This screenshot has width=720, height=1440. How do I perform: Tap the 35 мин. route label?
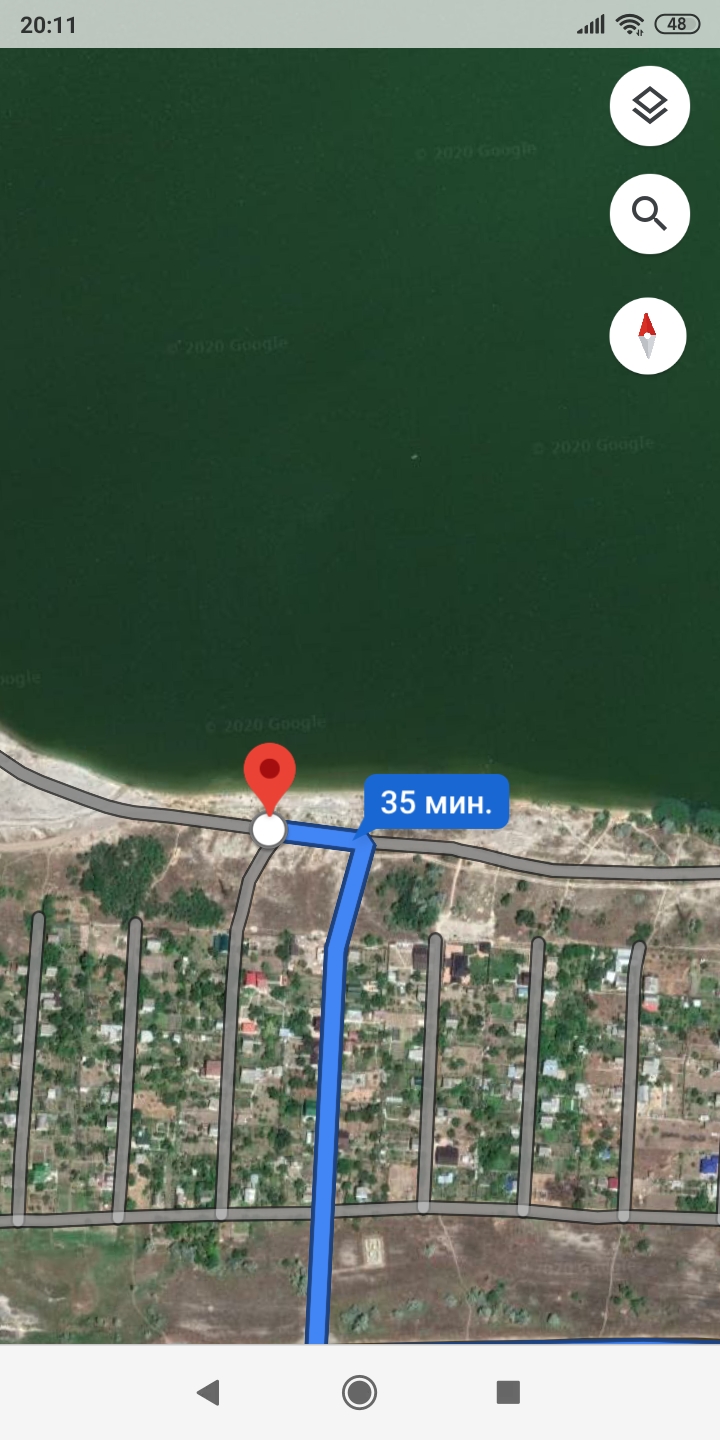436,802
